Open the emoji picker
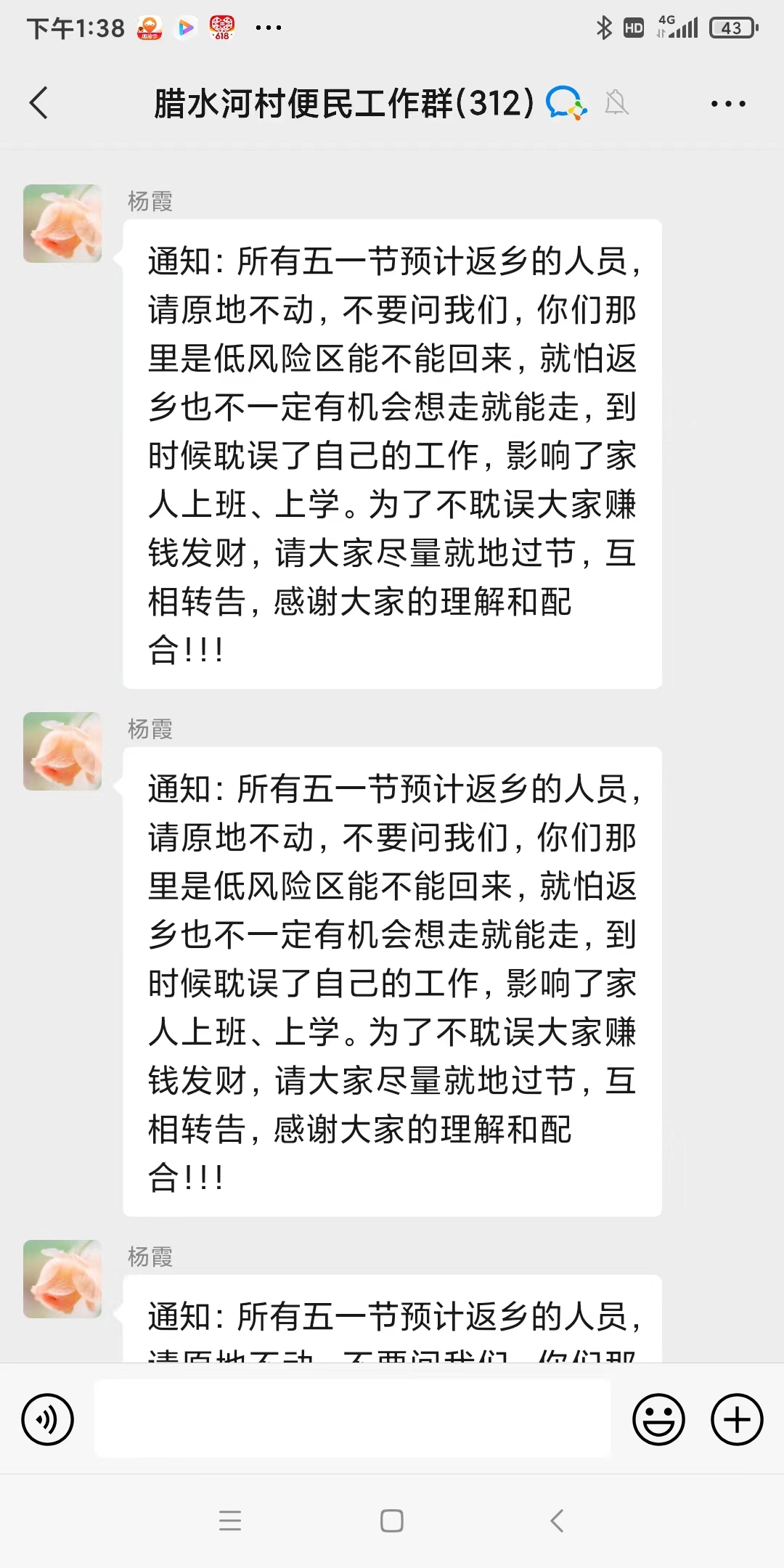 tap(658, 1419)
